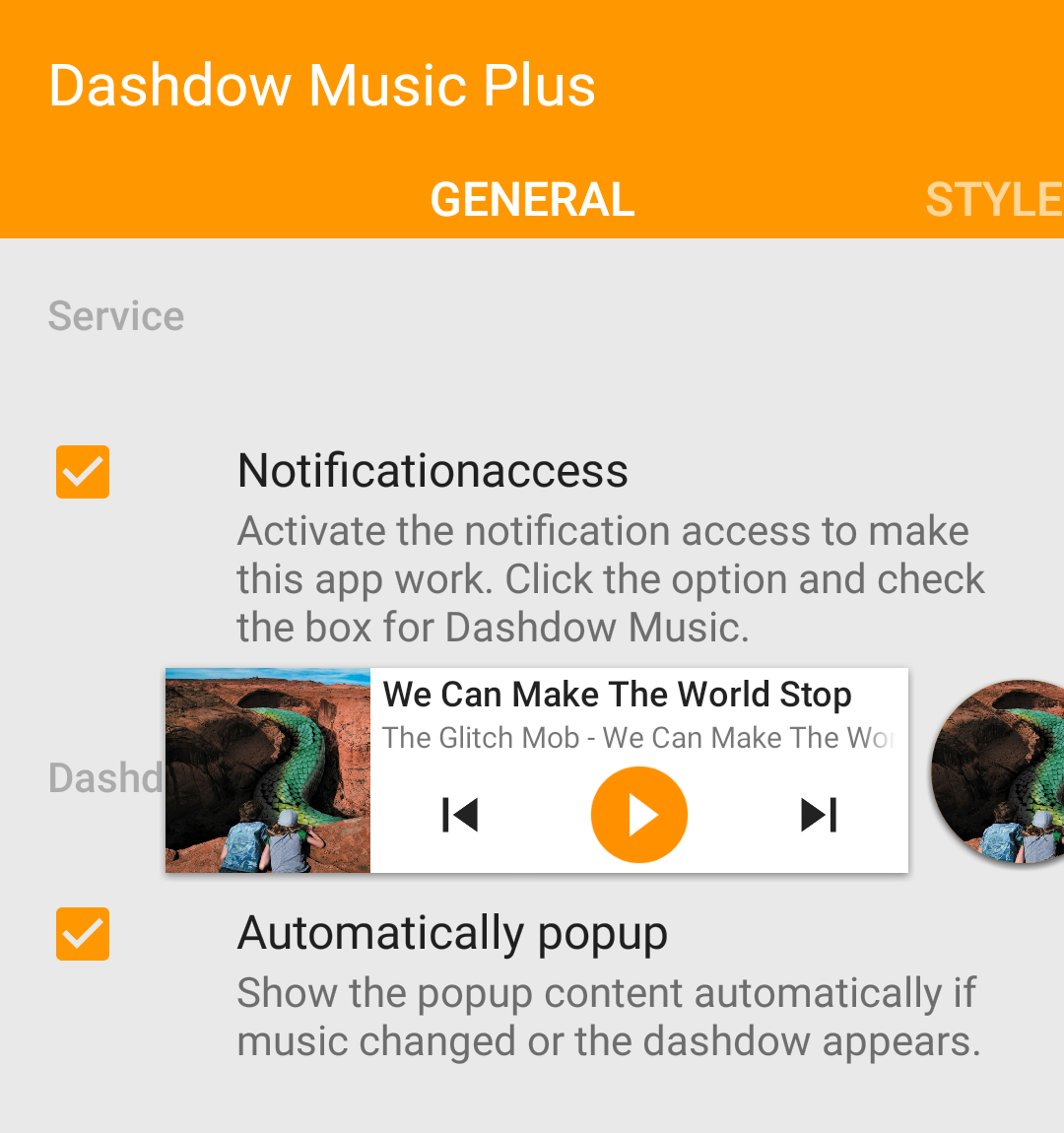Open the square album cover in popup
Viewport: 1064px width, 1133px height.
tap(268, 770)
